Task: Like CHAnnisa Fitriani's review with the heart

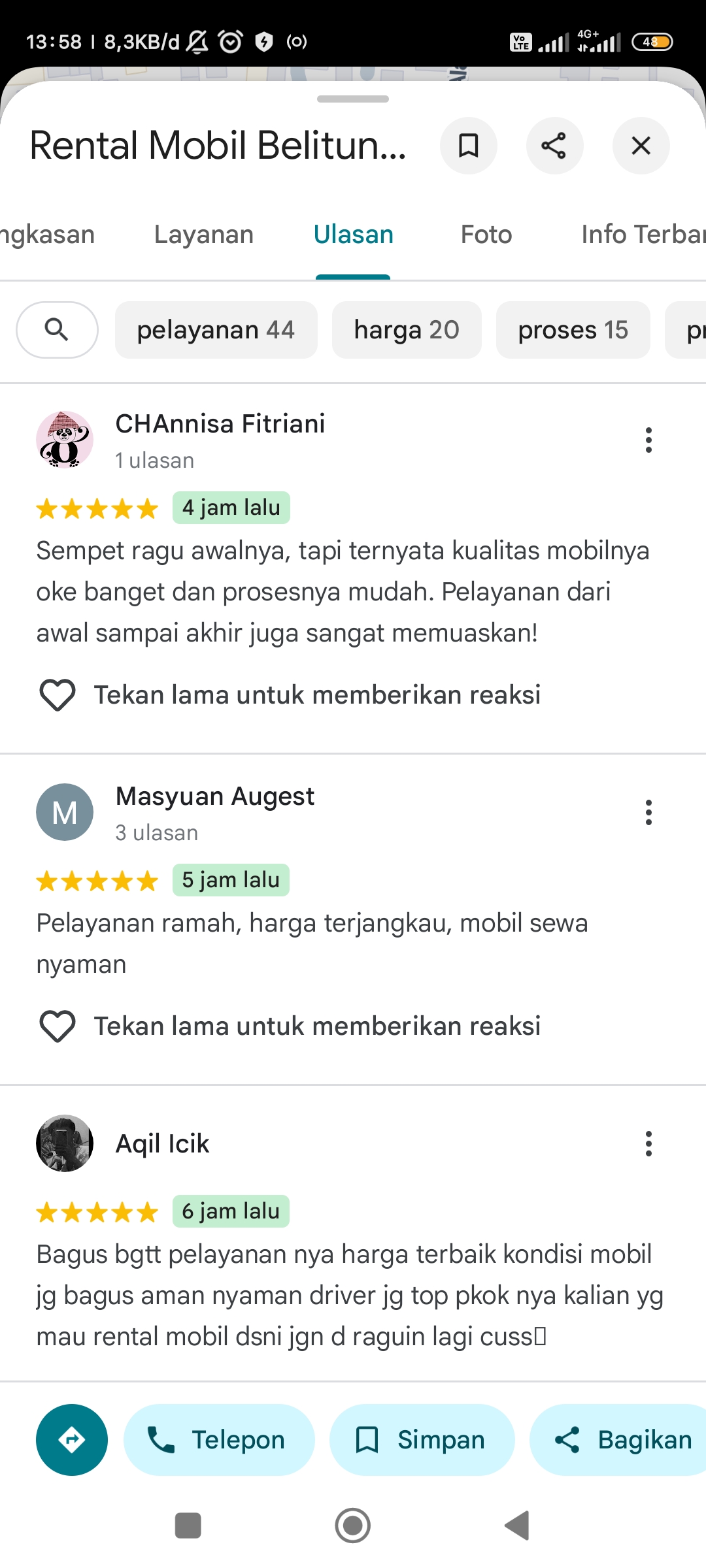Action: click(58, 694)
